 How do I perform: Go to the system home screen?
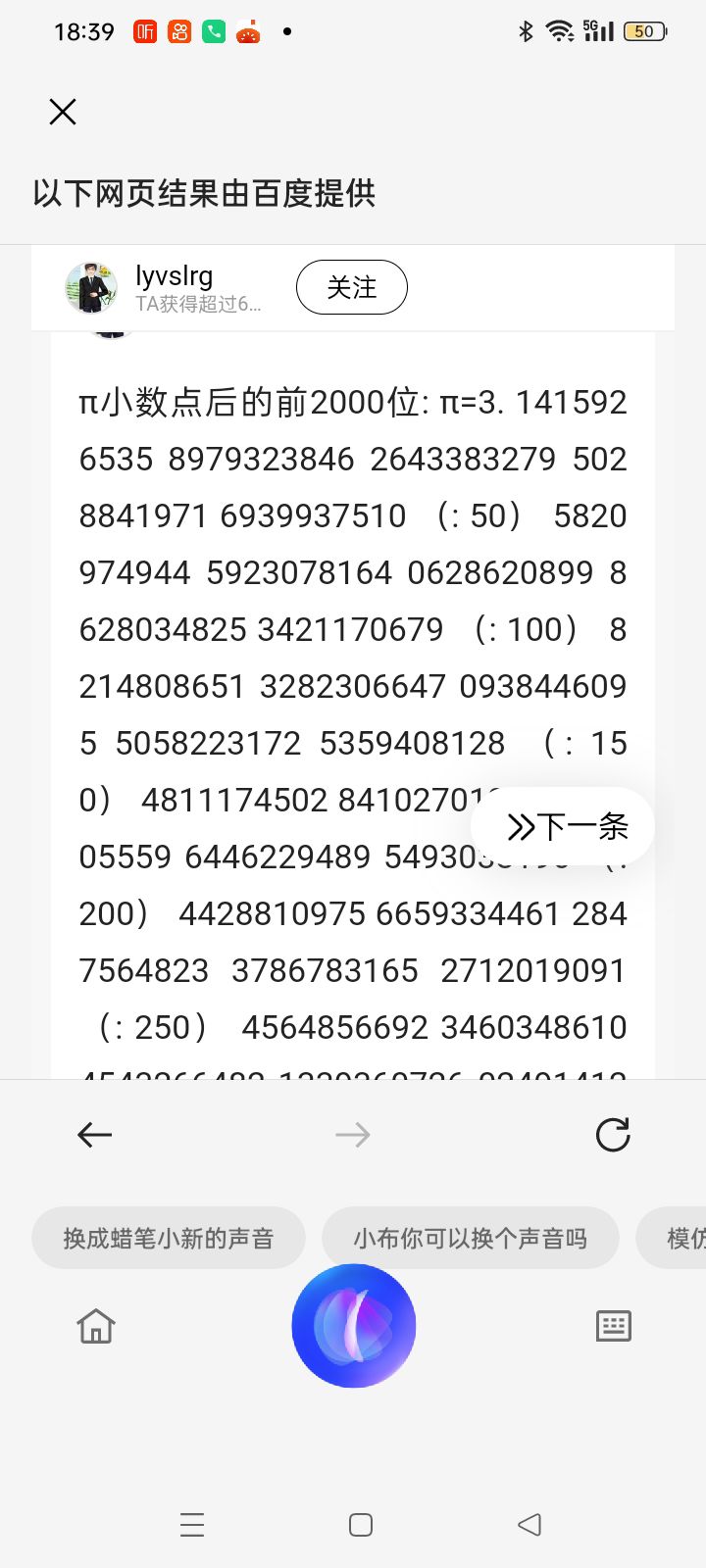pyautogui.click(x=361, y=1525)
